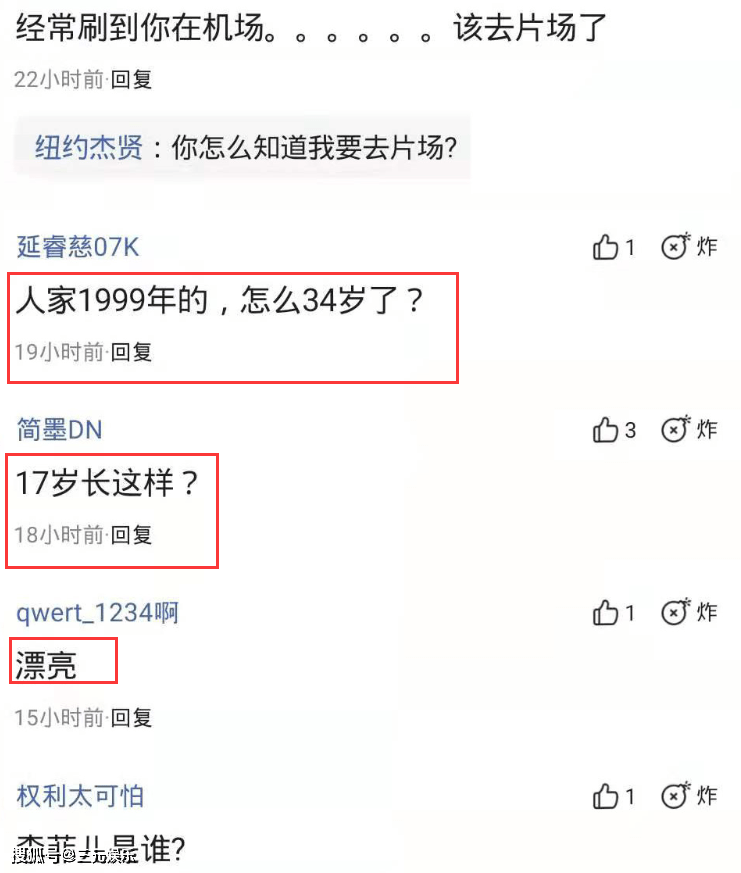Image resolution: width=741 pixels, height=873 pixels.
Task: Tap 炸 on 权利太可怕's comment
Action: [x=689, y=796]
